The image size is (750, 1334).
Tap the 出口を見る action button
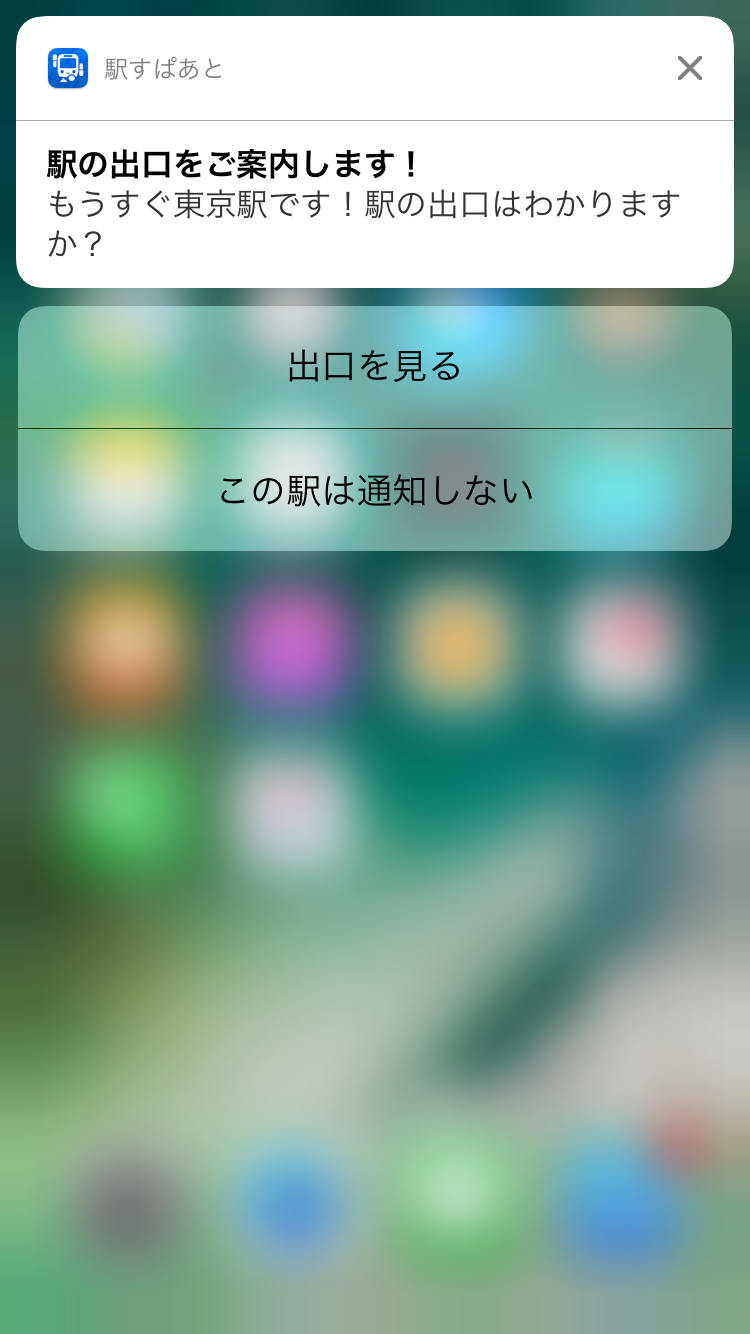click(x=375, y=367)
